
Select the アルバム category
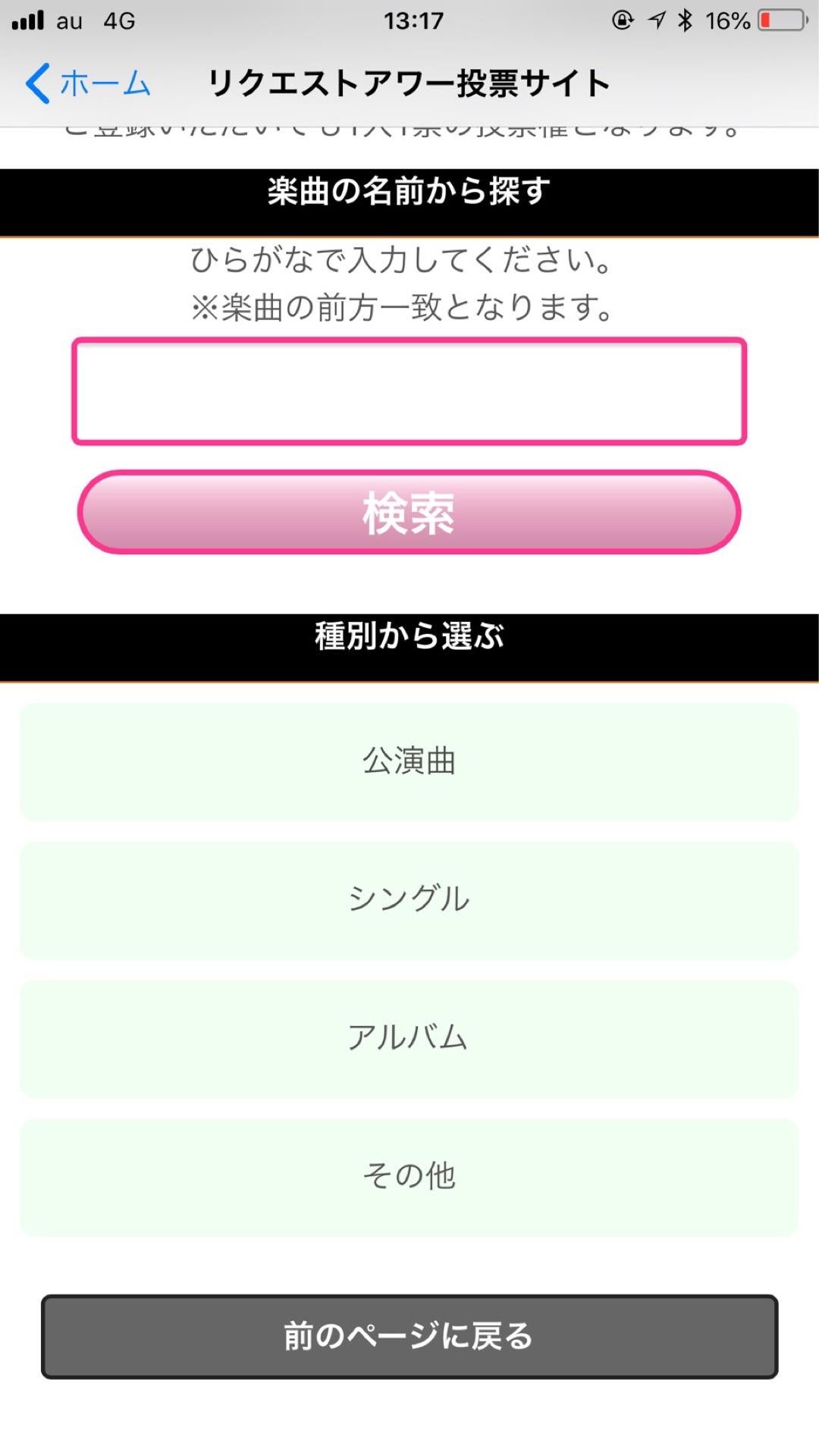[x=409, y=1039]
